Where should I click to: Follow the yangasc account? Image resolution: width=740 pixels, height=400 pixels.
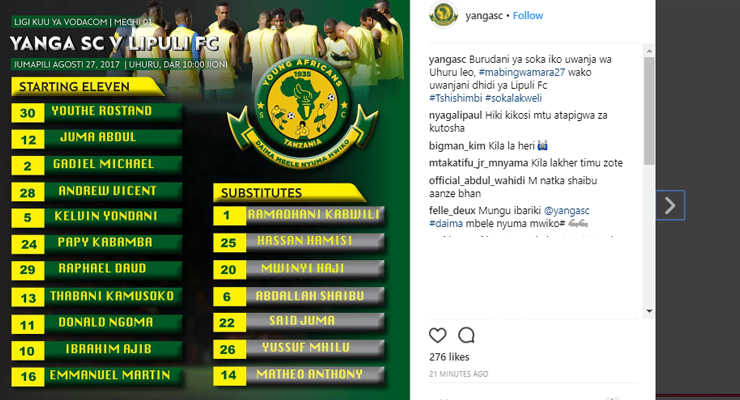pyautogui.click(x=528, y=15)
